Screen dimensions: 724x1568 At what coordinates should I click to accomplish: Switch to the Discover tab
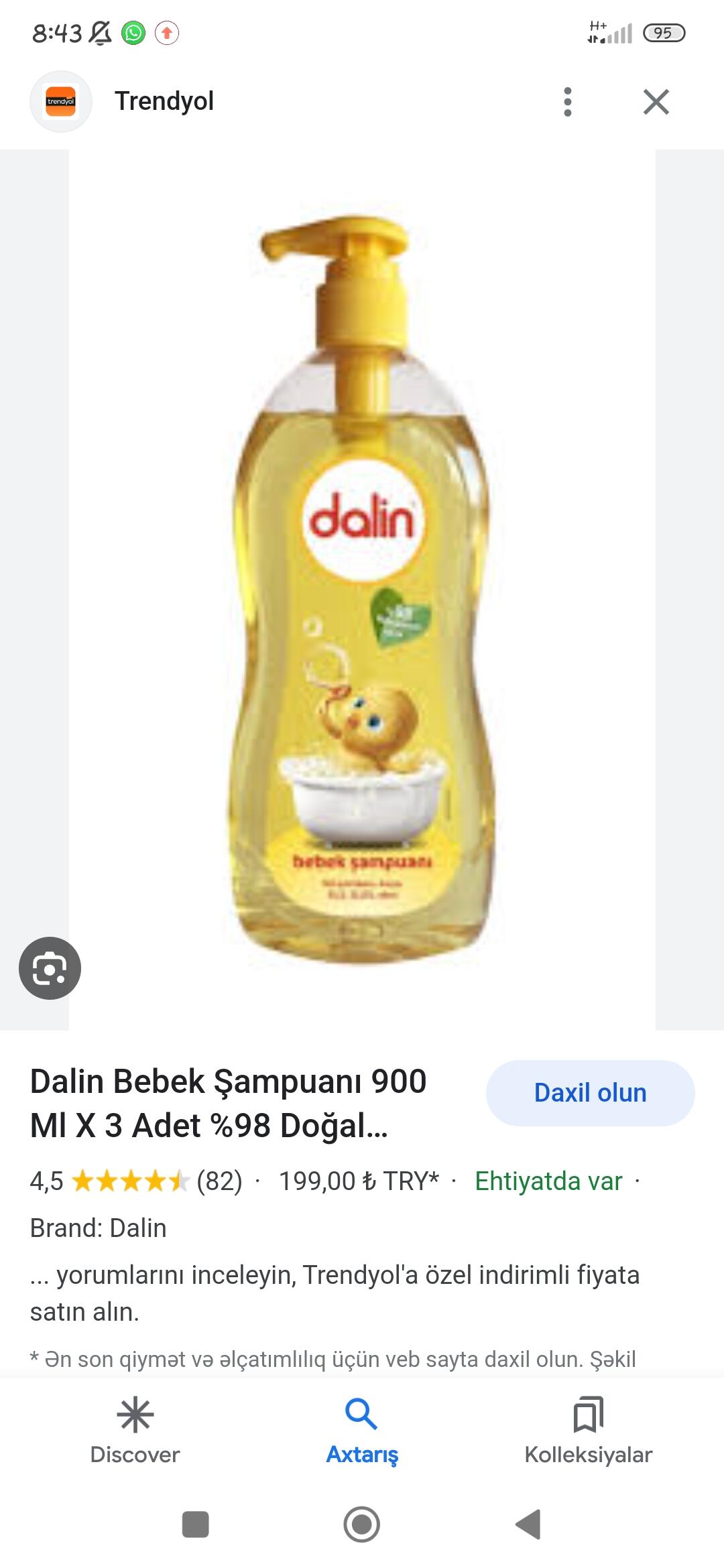135,1431
